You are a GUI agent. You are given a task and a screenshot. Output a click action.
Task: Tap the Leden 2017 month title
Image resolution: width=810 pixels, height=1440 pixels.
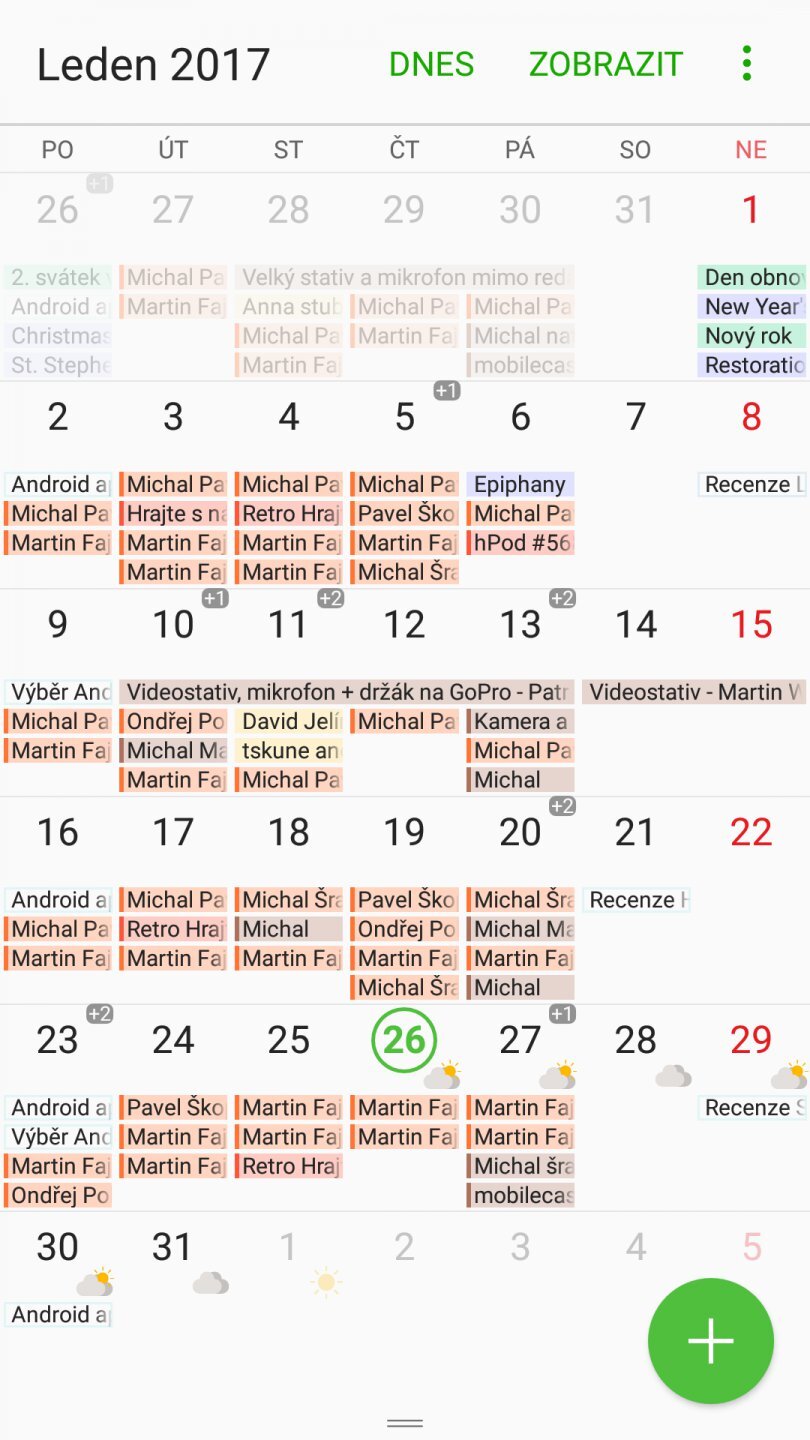[x=153, y=65]
